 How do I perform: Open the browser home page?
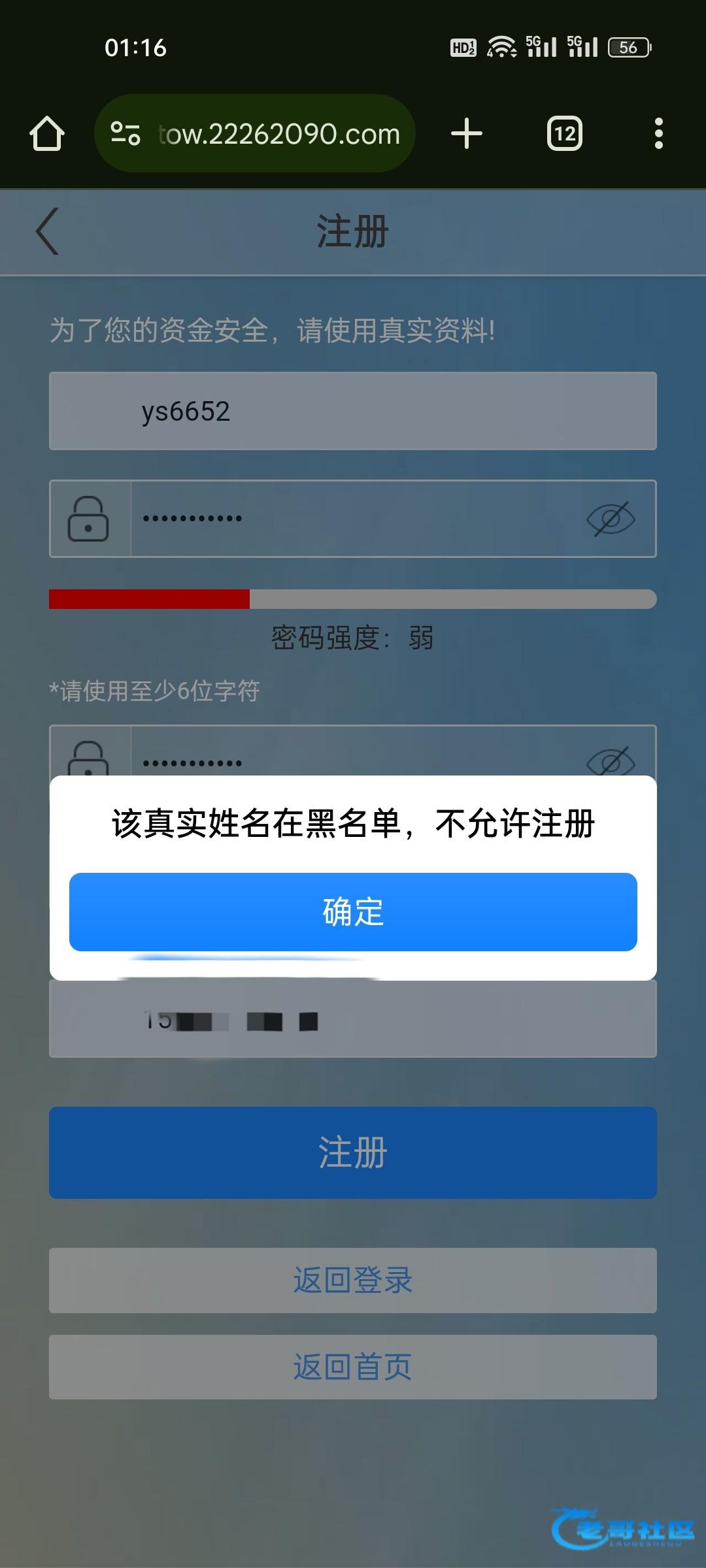click(x=47, y=134)
